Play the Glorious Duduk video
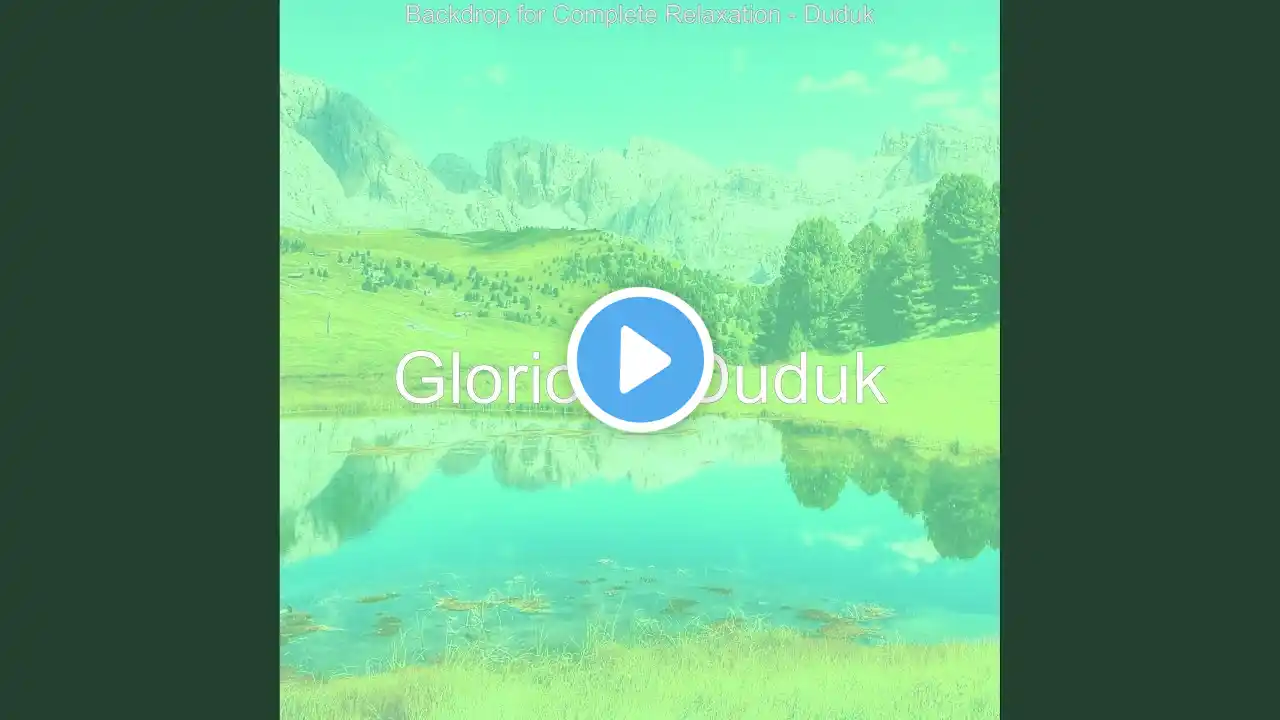This screenshot has height=720, width=1280. click(x=640, y=360)
